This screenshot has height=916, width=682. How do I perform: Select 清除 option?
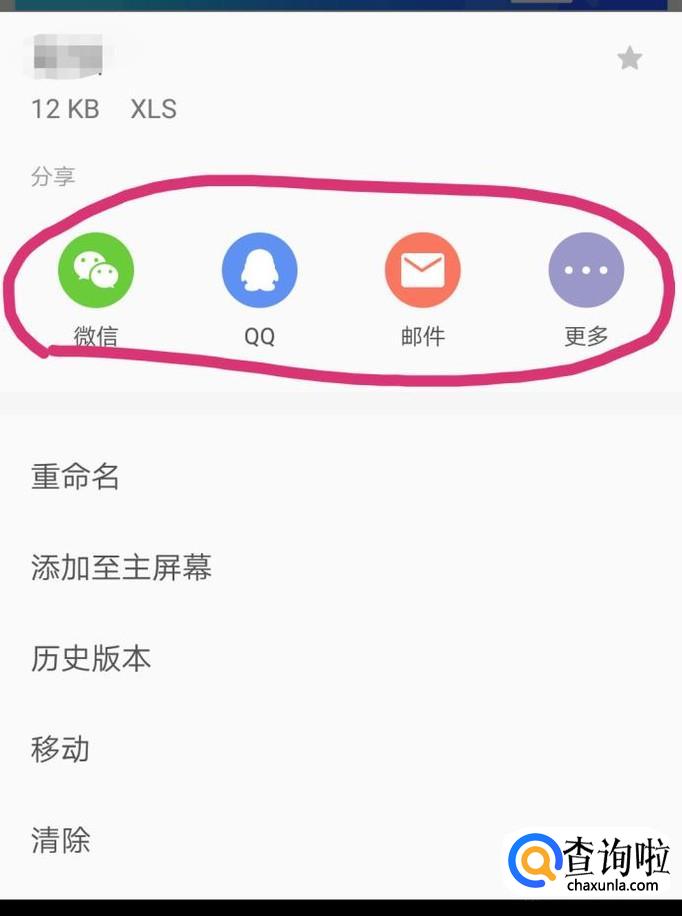[x=61, y=840]
